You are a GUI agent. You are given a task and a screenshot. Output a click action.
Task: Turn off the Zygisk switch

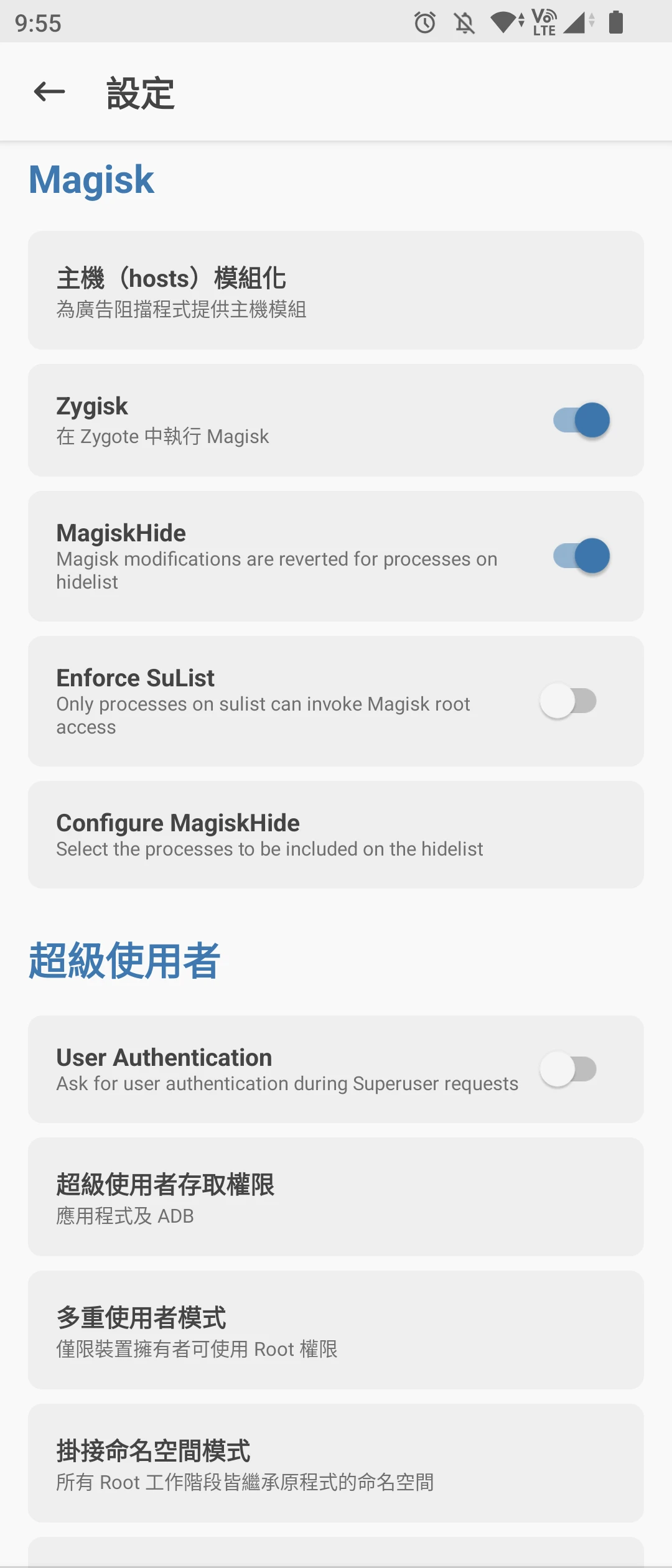(581, 421)
